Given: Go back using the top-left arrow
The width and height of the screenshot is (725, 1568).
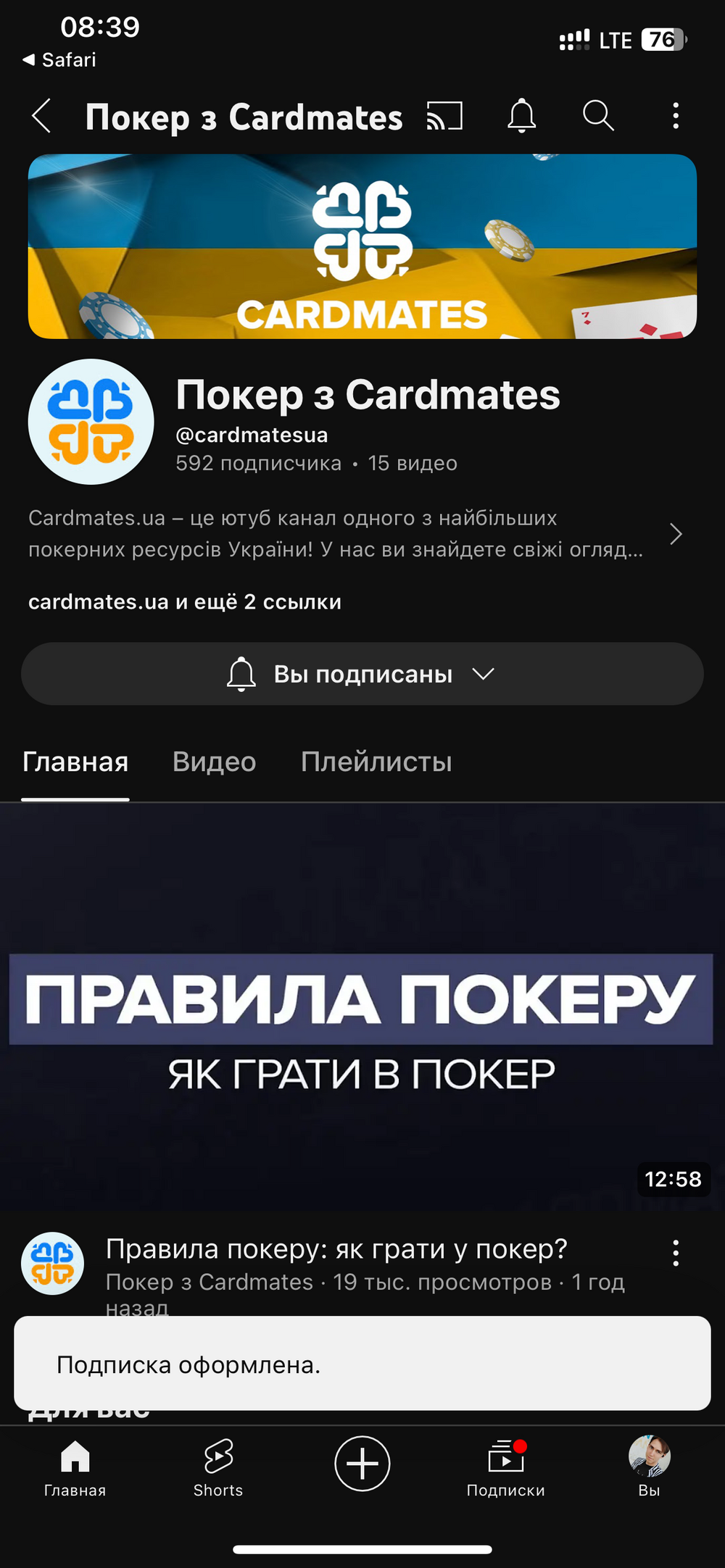Looking at the screenshot, I should coord(41,116).
